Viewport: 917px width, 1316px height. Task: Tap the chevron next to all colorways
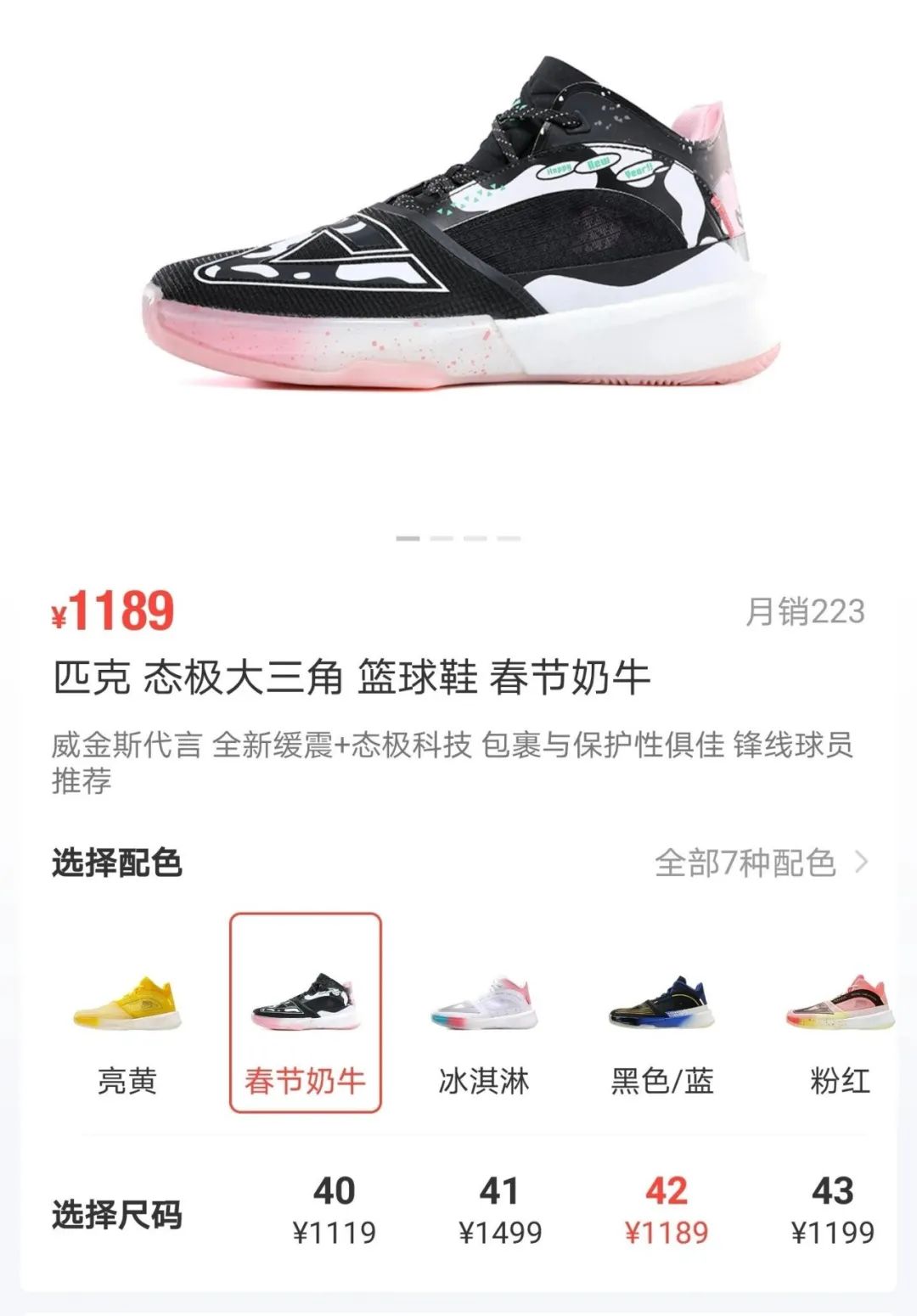point(864,861)
